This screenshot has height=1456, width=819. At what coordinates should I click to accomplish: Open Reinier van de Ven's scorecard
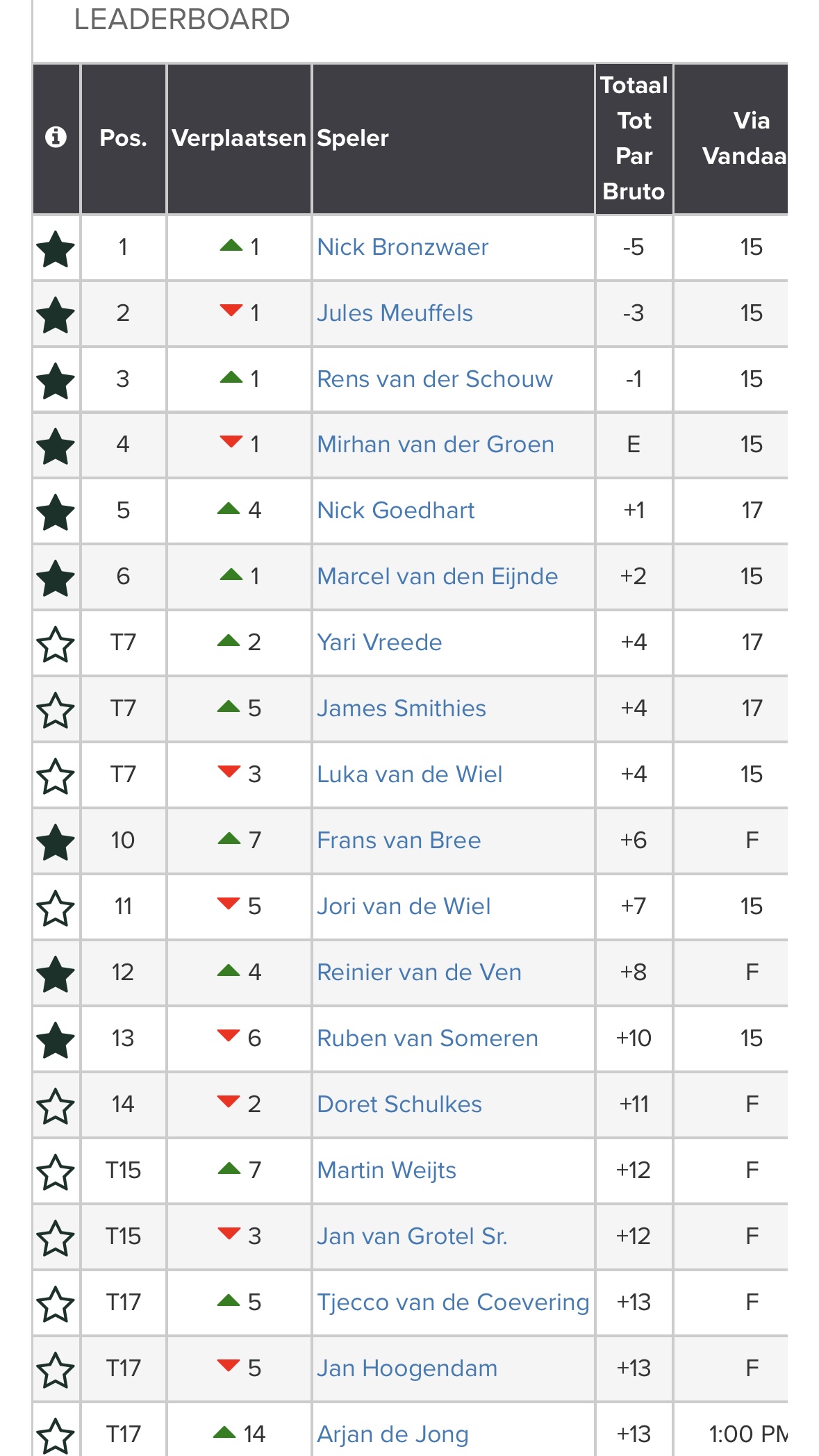pyautogui.click(x=420, y=973)
